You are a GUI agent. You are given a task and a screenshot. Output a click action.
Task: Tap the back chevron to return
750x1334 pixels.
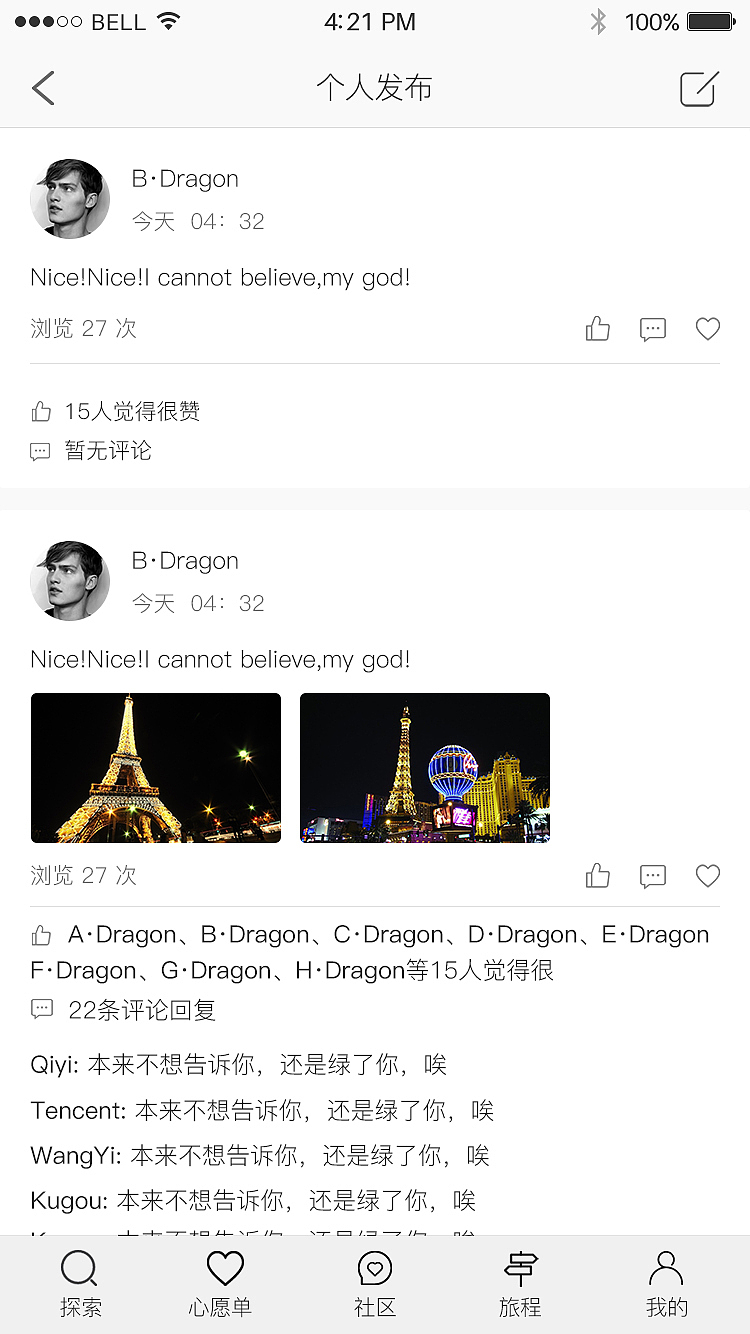(x=43, y=88)
